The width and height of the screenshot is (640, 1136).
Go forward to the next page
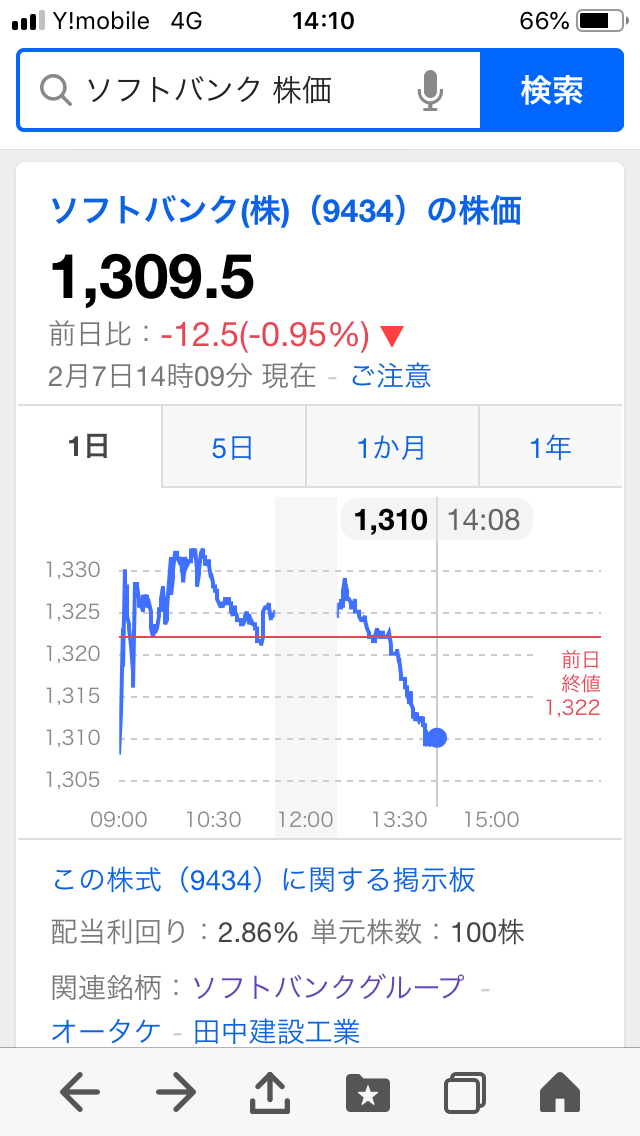[x=176, y=1093]
